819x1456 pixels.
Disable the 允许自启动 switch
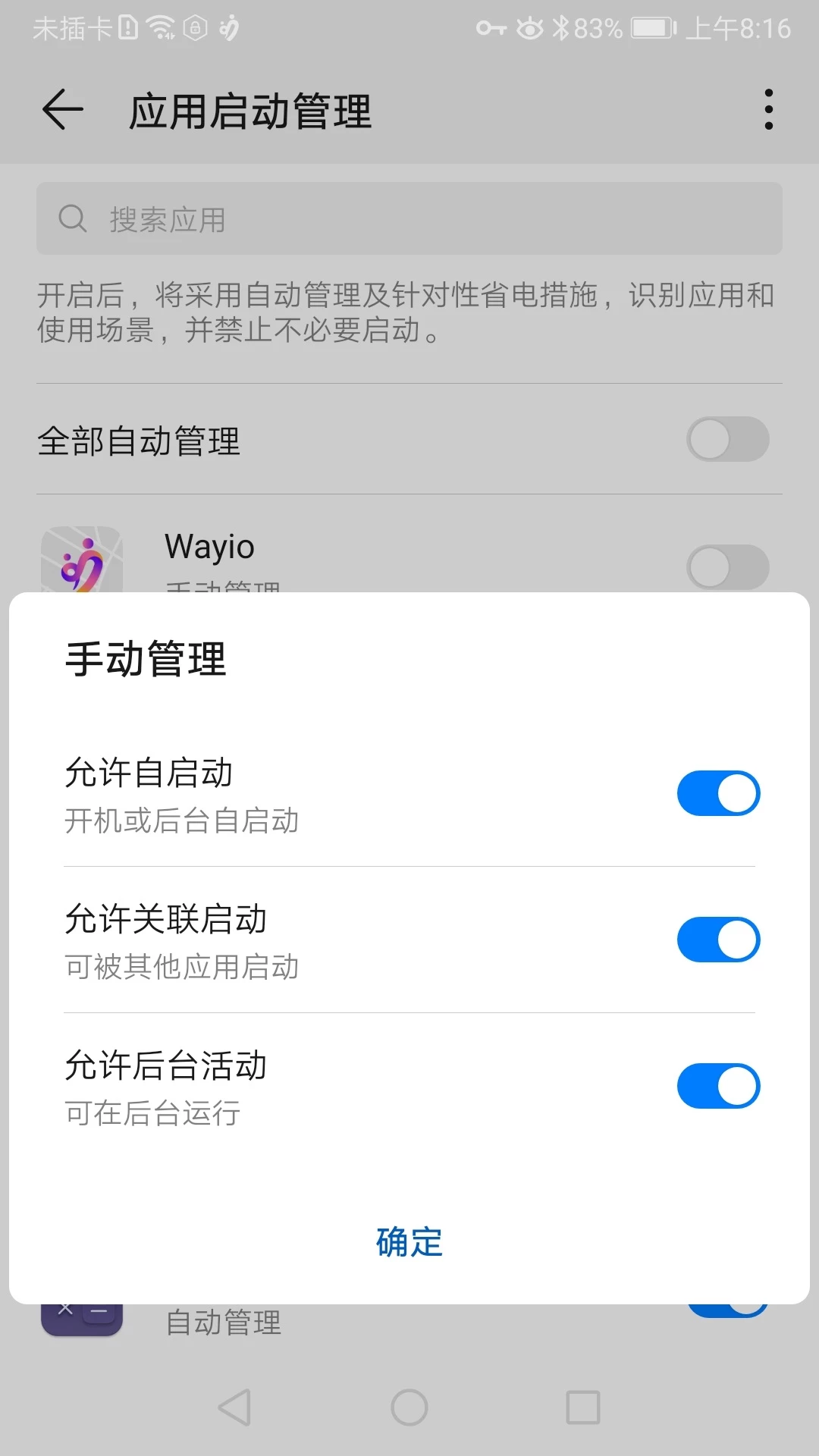click(718, 793)
